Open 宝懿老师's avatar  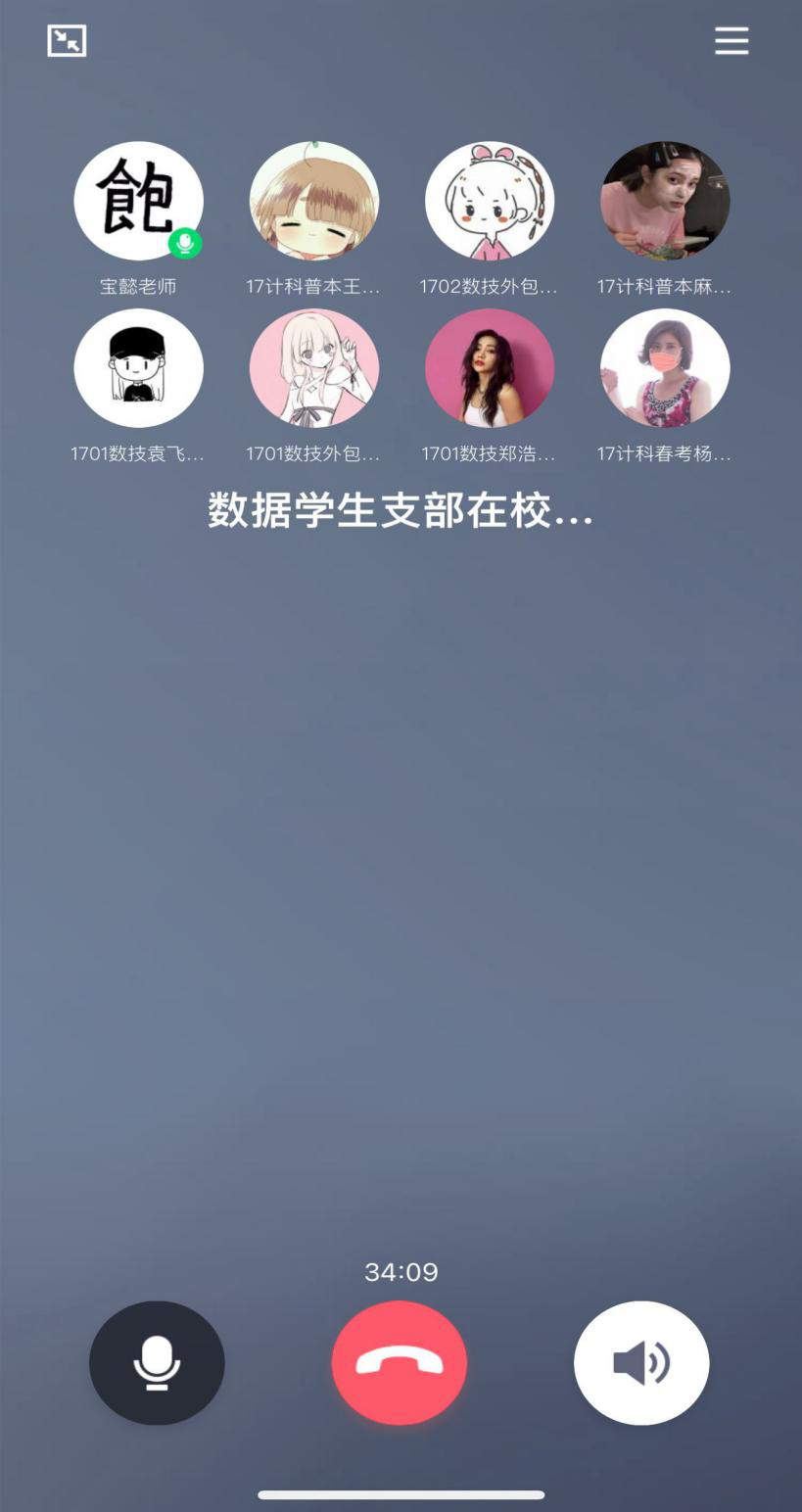[x=138, y=201]
